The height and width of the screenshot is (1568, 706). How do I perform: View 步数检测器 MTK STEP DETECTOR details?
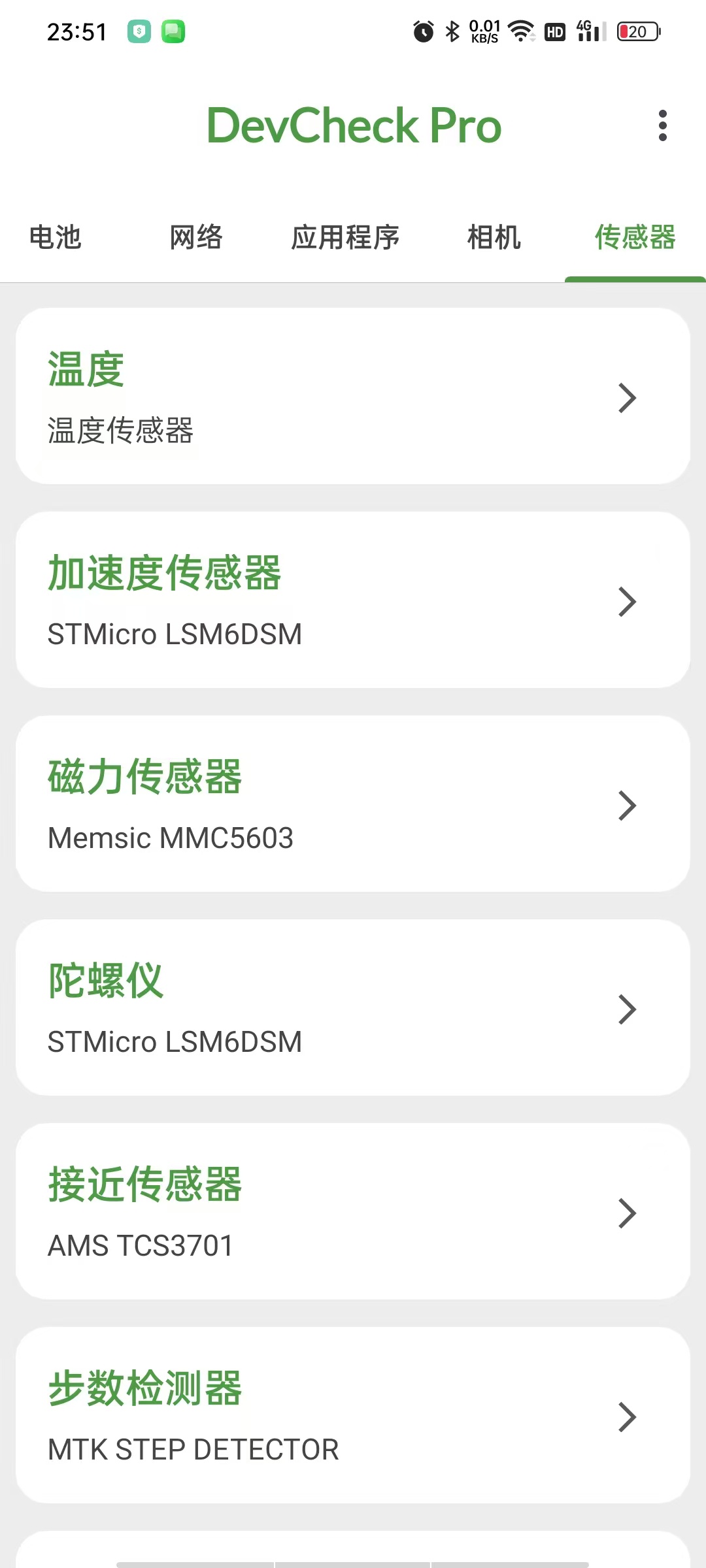353,1416
